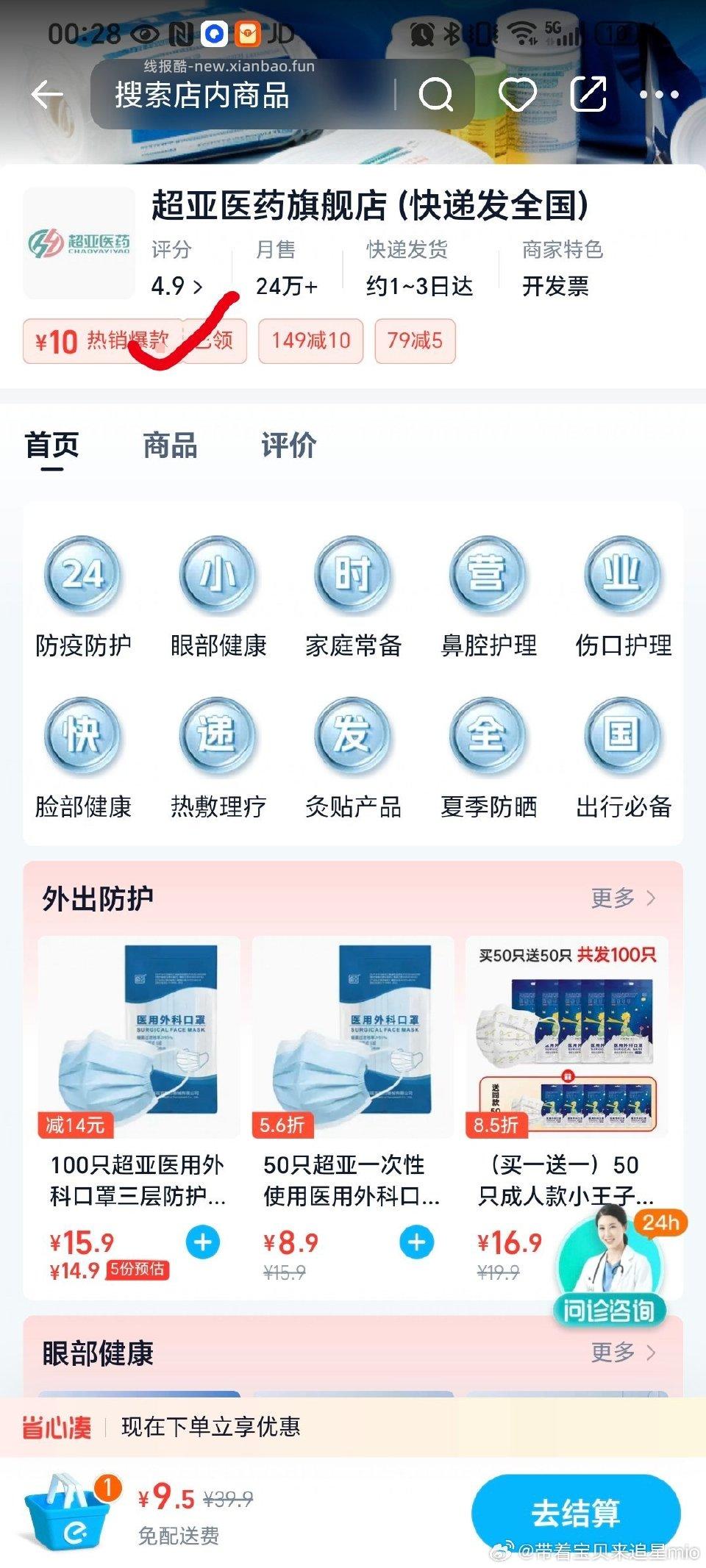The height and width of the screenshot is (1568, 706).
Task: Claim the 149减10 coupon
Action: pyautogui.click(x=309, y=340)
